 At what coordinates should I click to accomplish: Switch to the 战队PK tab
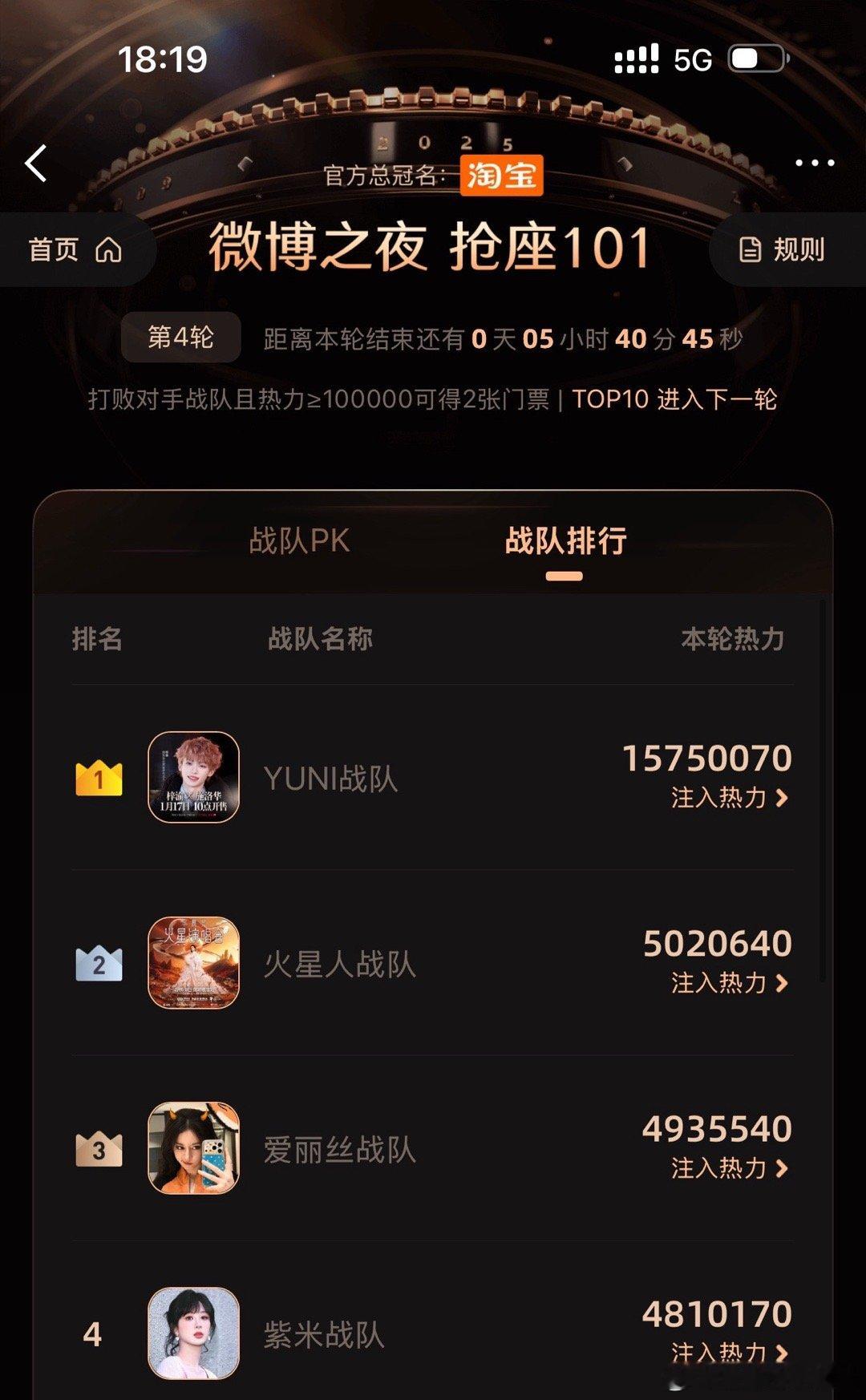297,542
